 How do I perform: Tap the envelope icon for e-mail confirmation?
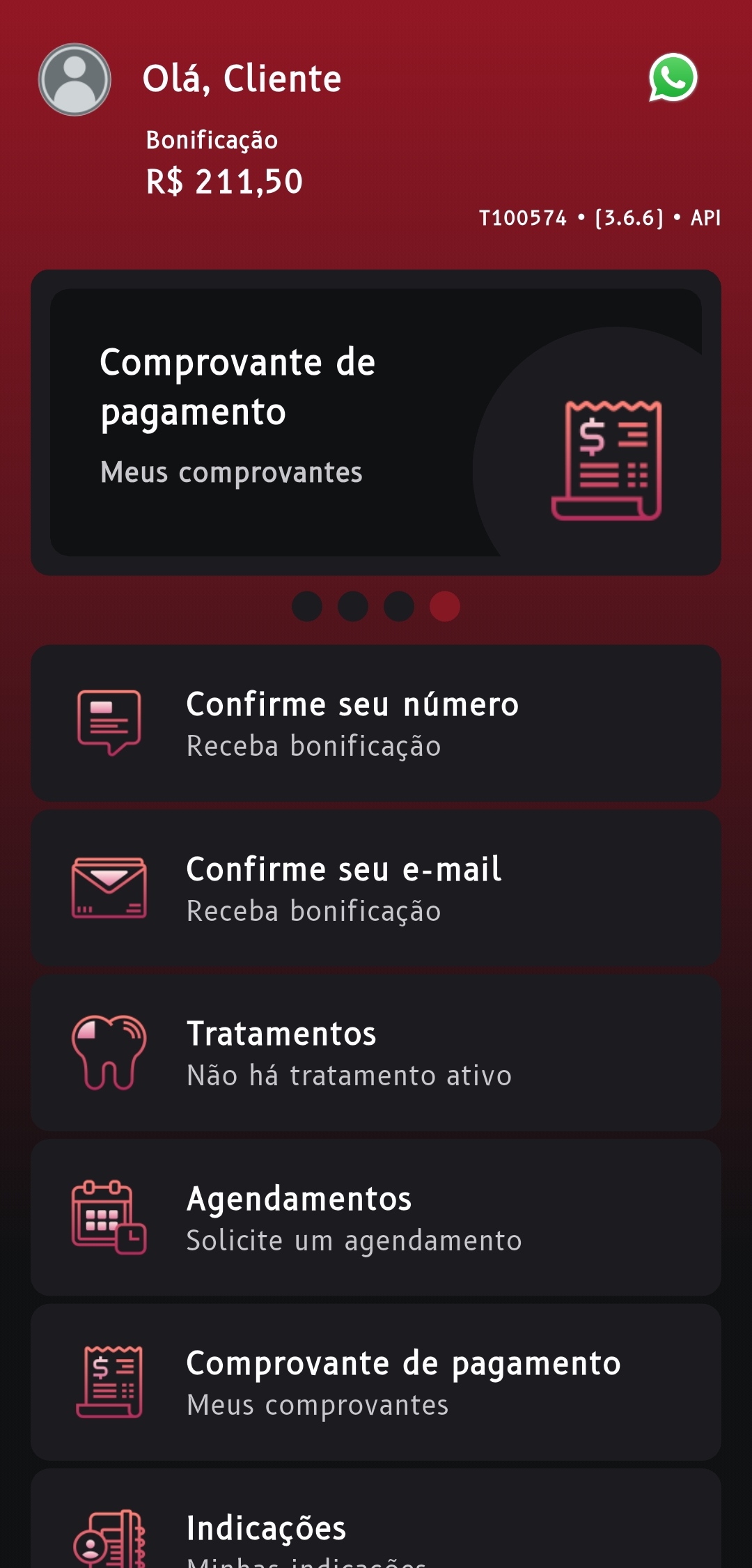click(x=107, y=887)
